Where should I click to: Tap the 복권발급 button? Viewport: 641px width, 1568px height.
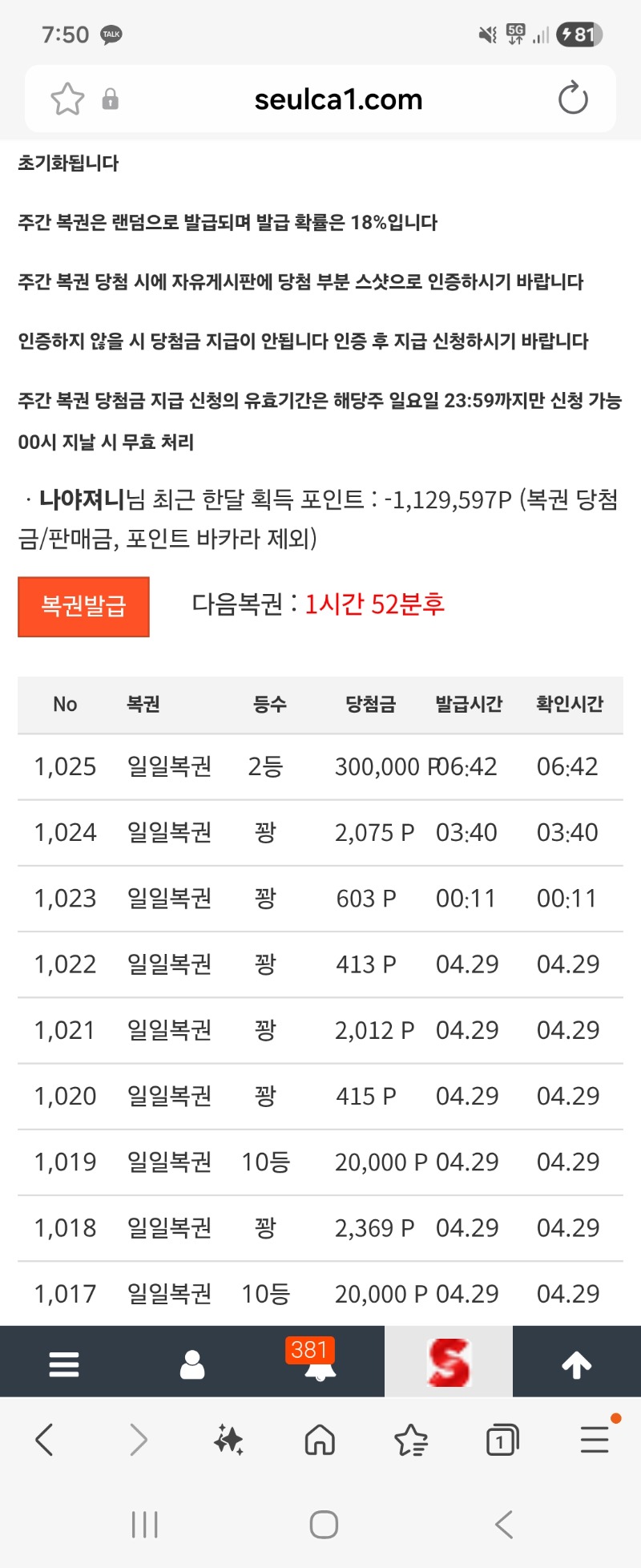[83, 607]
